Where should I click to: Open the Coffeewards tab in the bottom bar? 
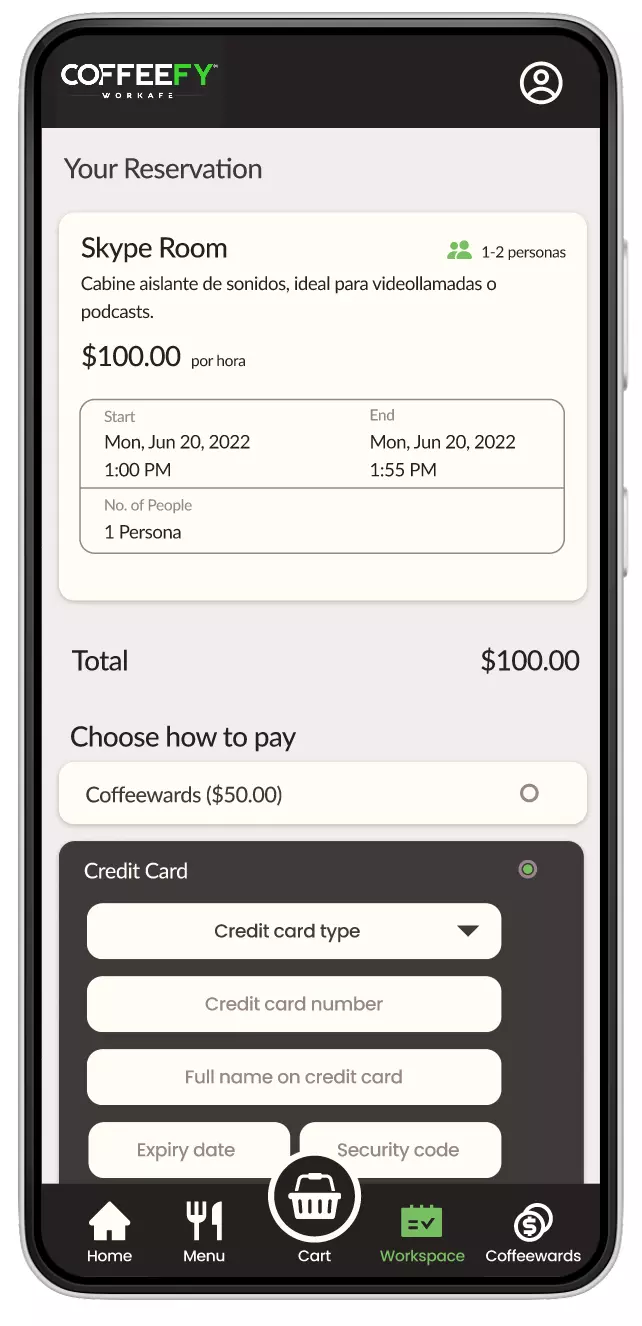coord(533,1232)
